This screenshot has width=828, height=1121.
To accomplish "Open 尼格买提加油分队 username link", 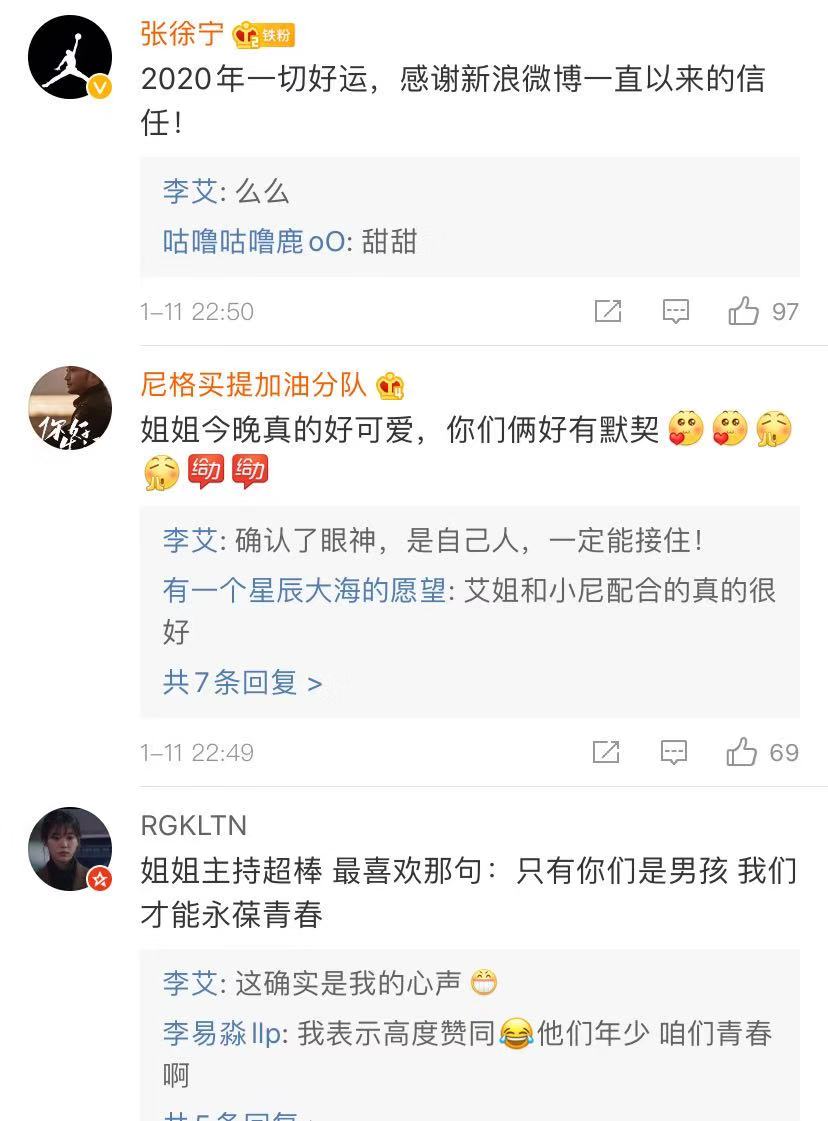I will (256, 384).
